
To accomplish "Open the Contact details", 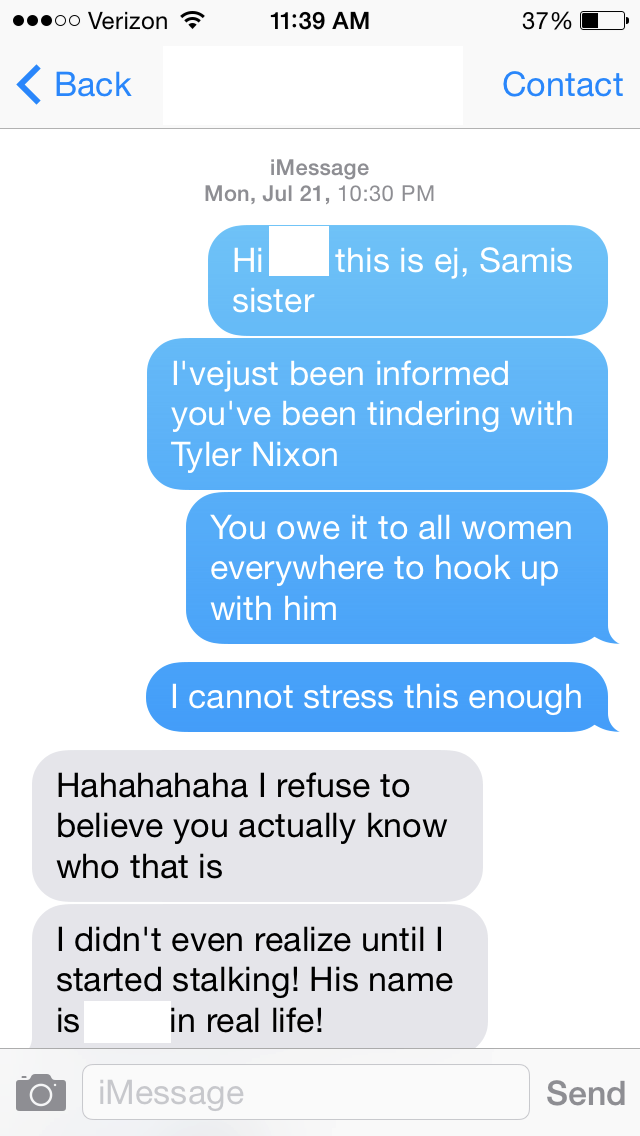I will click(x=562, y=85).
